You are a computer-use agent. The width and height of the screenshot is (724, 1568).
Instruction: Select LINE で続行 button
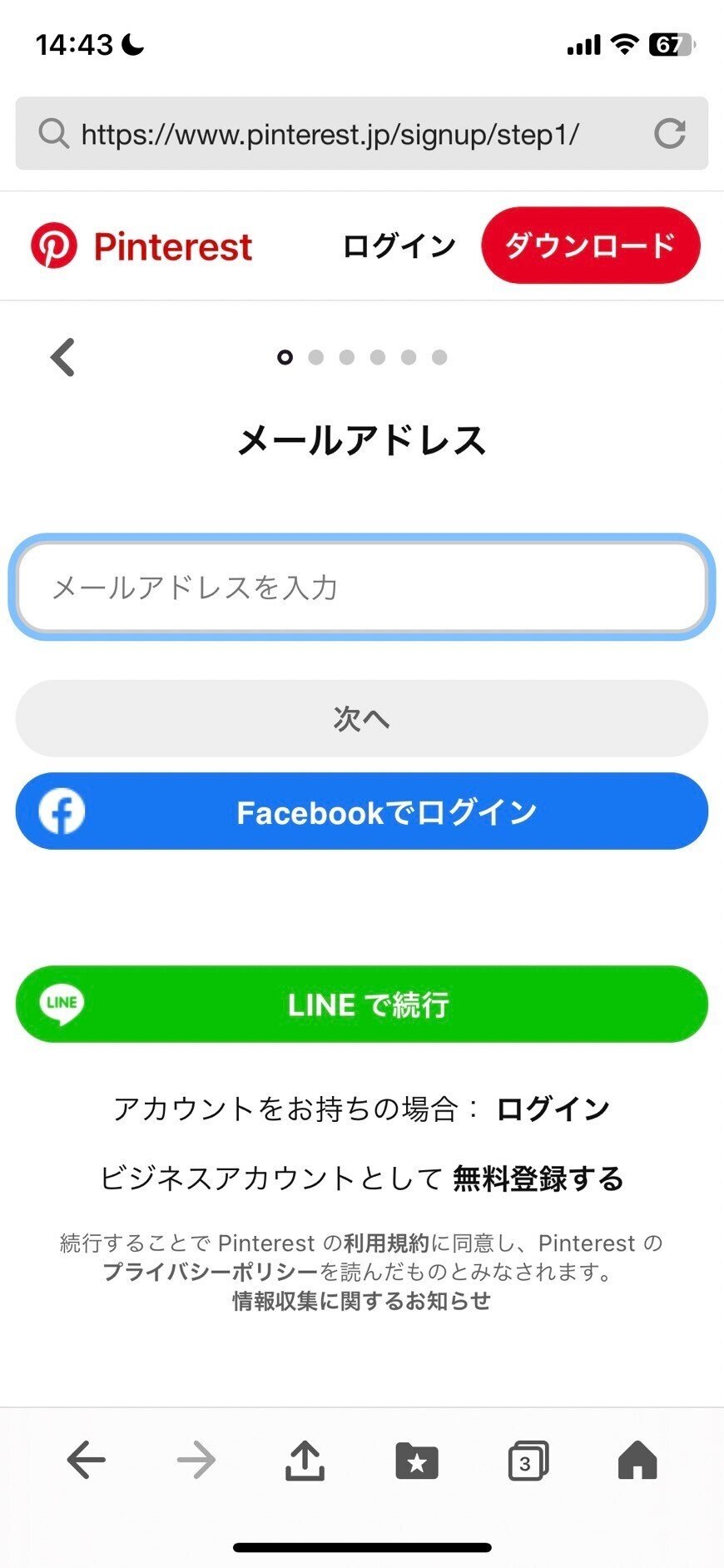tap(361, 1005)
